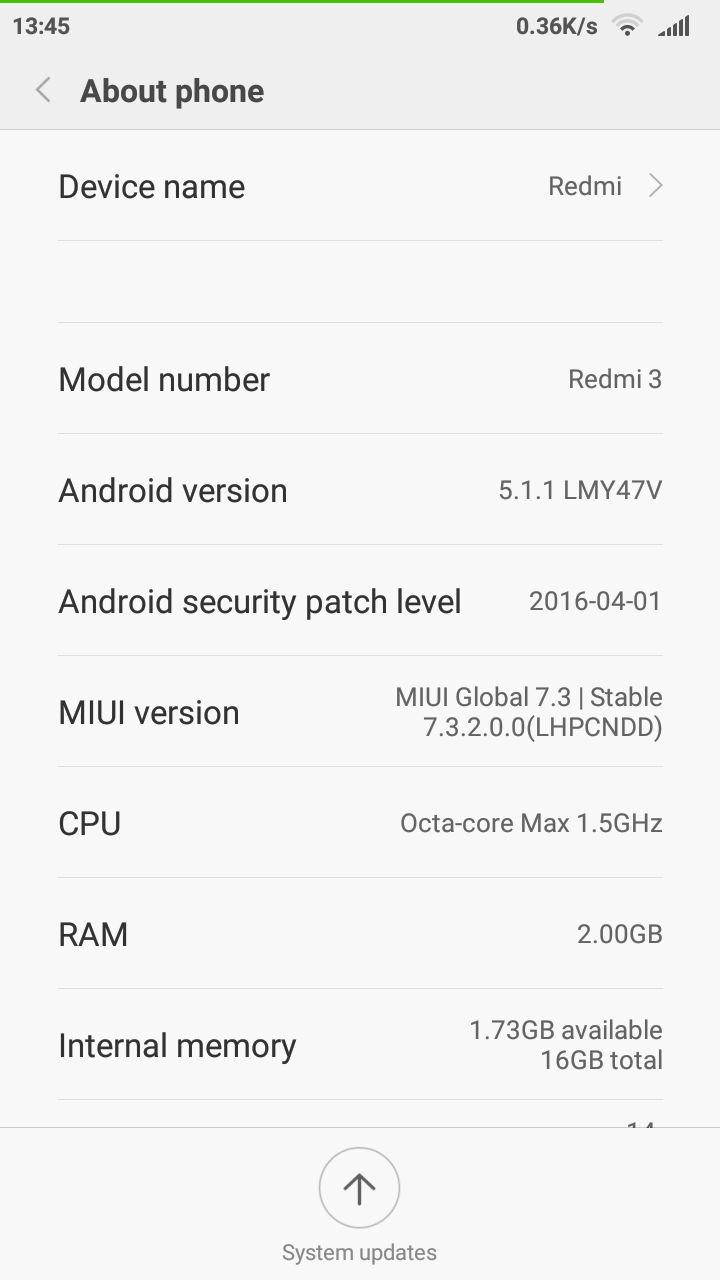Viewport: 720px width, 1280px height.
Task: Tap the System updates button
Action: click(x=359, y=1188)
